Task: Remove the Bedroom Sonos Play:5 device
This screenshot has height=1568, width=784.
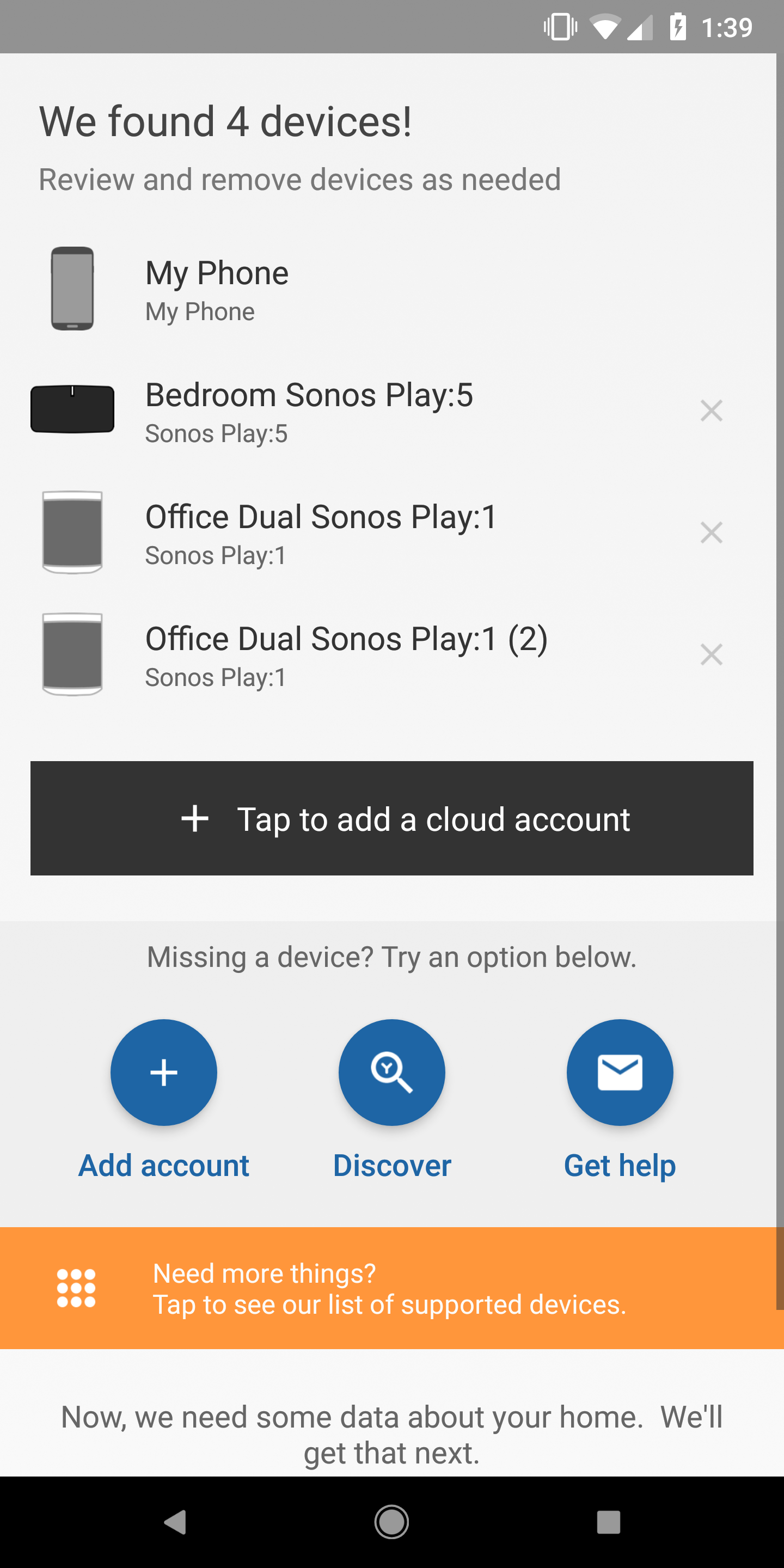Action: pos(712,411)
